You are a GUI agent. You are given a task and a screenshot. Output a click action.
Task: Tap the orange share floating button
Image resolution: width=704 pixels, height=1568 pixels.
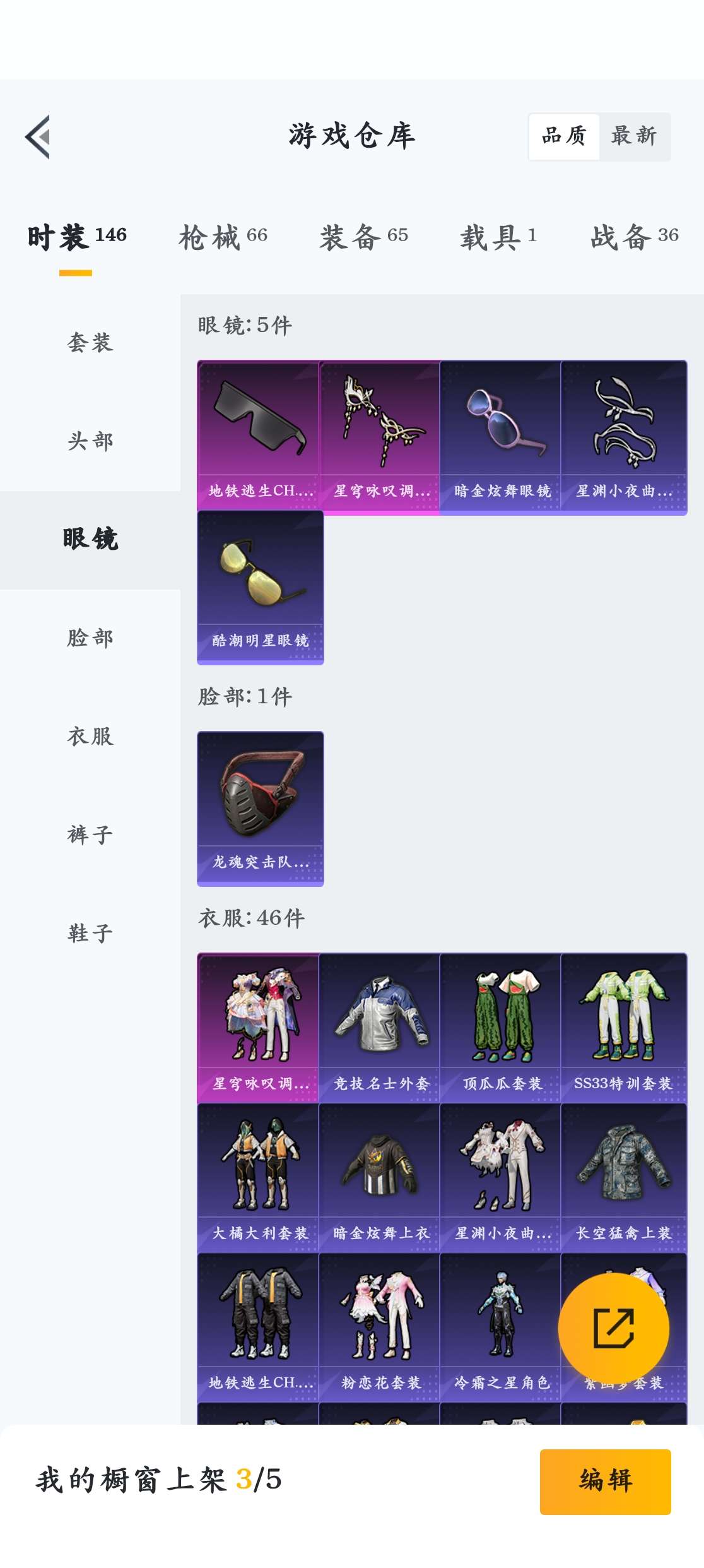pyautogui.click(x=613, y=1328)
